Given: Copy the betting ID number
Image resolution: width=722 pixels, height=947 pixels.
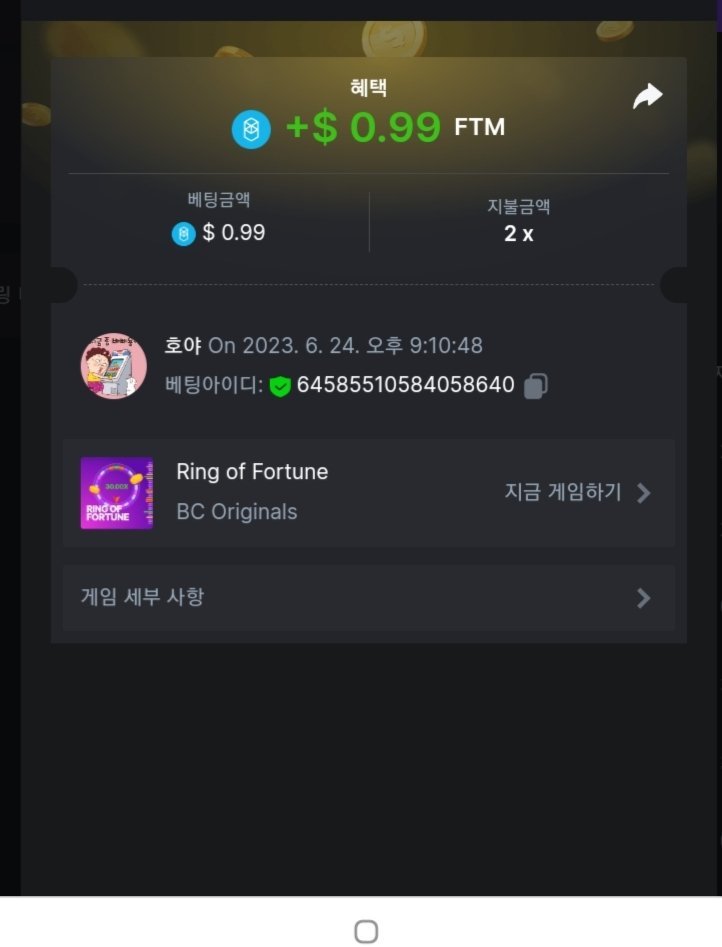Looking at the screenshot, I should coord(536,385).
